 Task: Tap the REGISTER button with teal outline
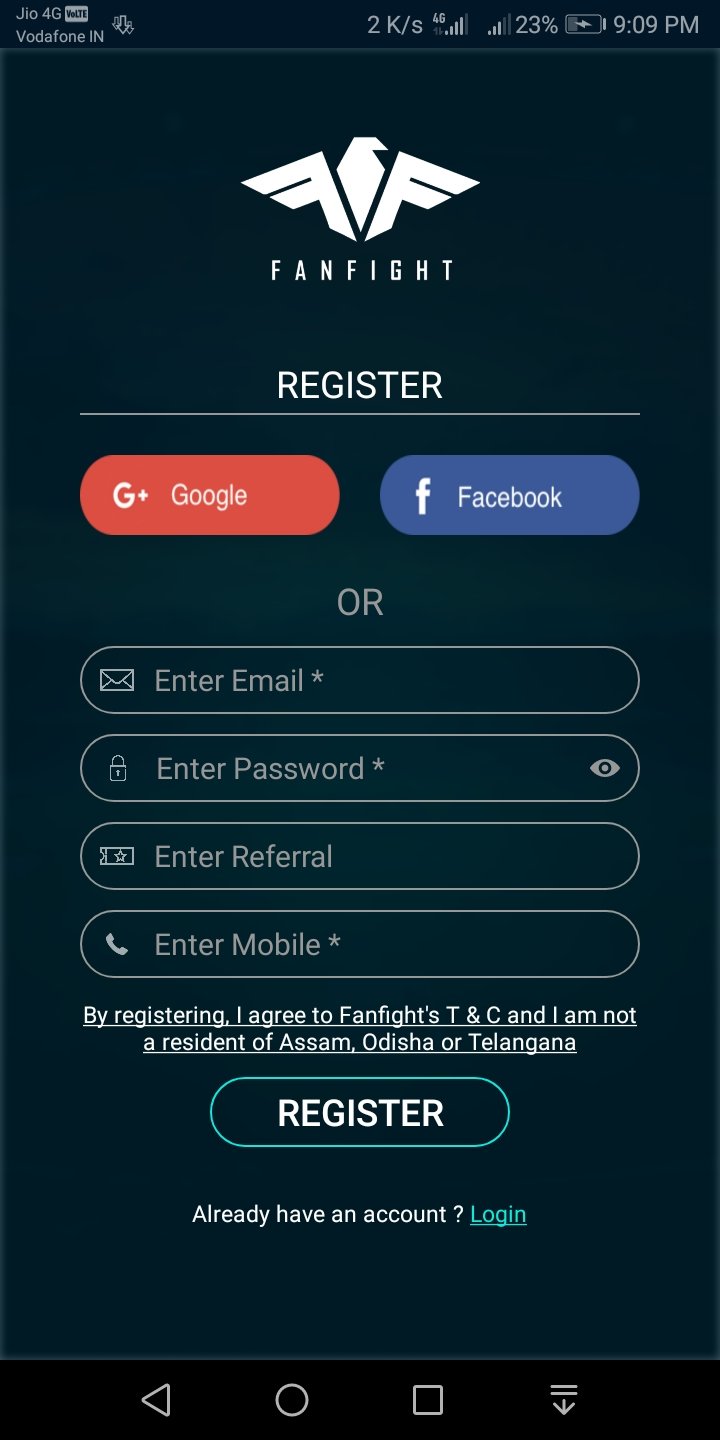click(360, 1112)
